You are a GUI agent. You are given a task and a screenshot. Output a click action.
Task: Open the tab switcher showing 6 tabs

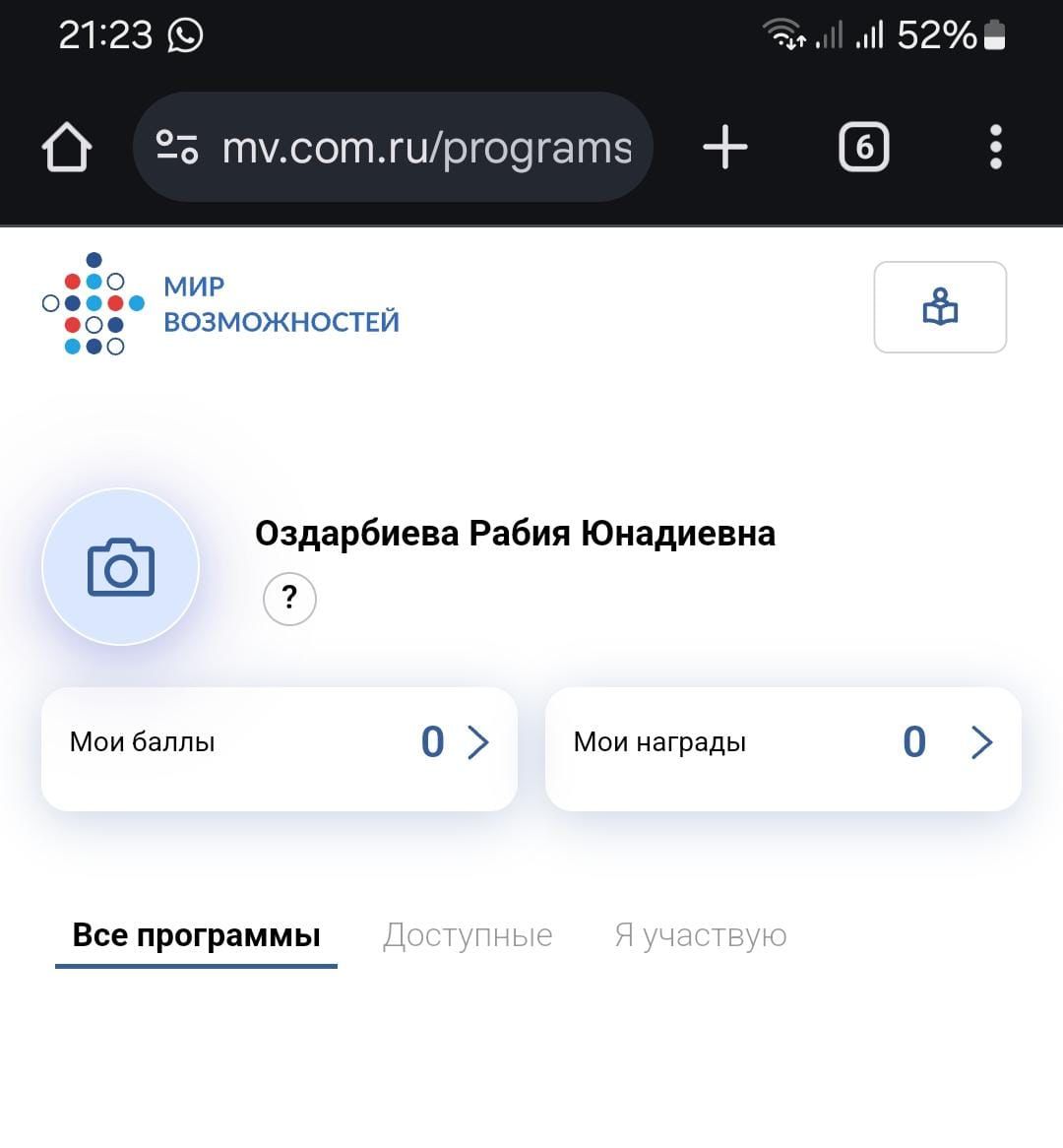pos(863,148)
